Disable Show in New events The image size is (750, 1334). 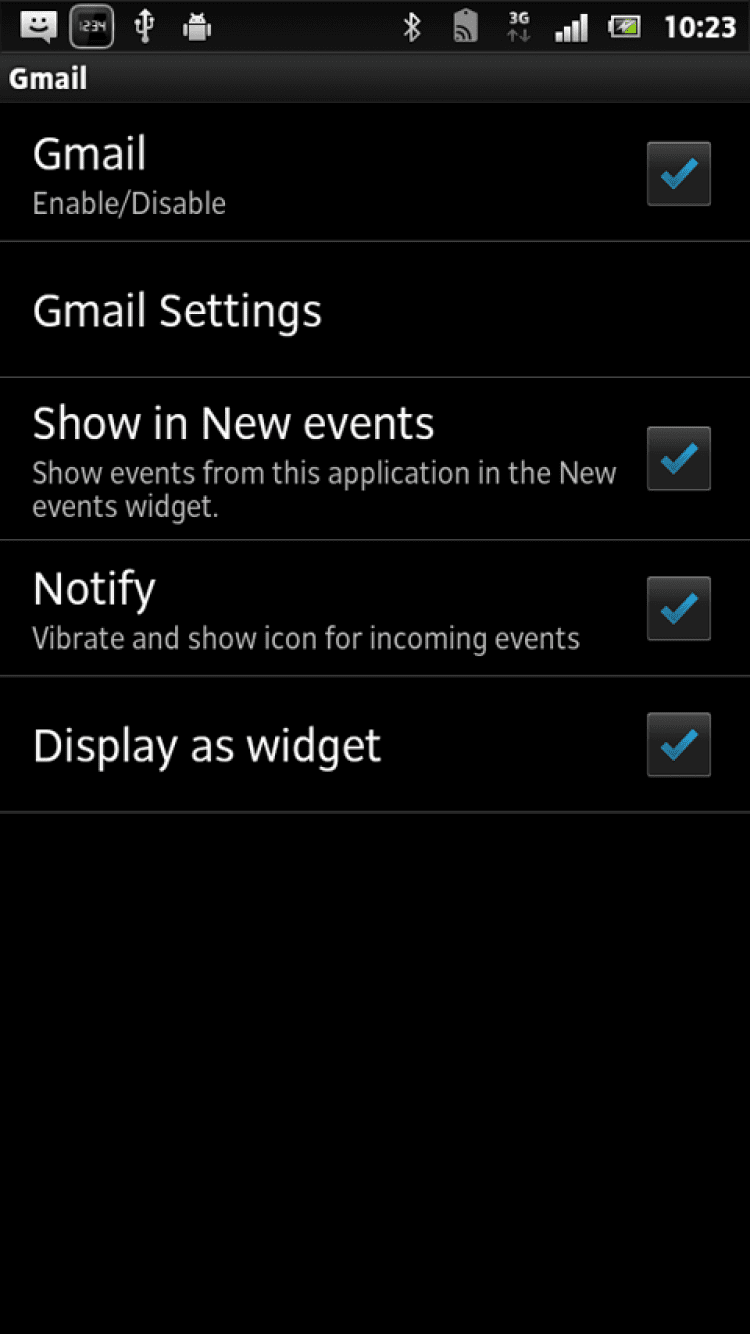(x=678, y=458)
